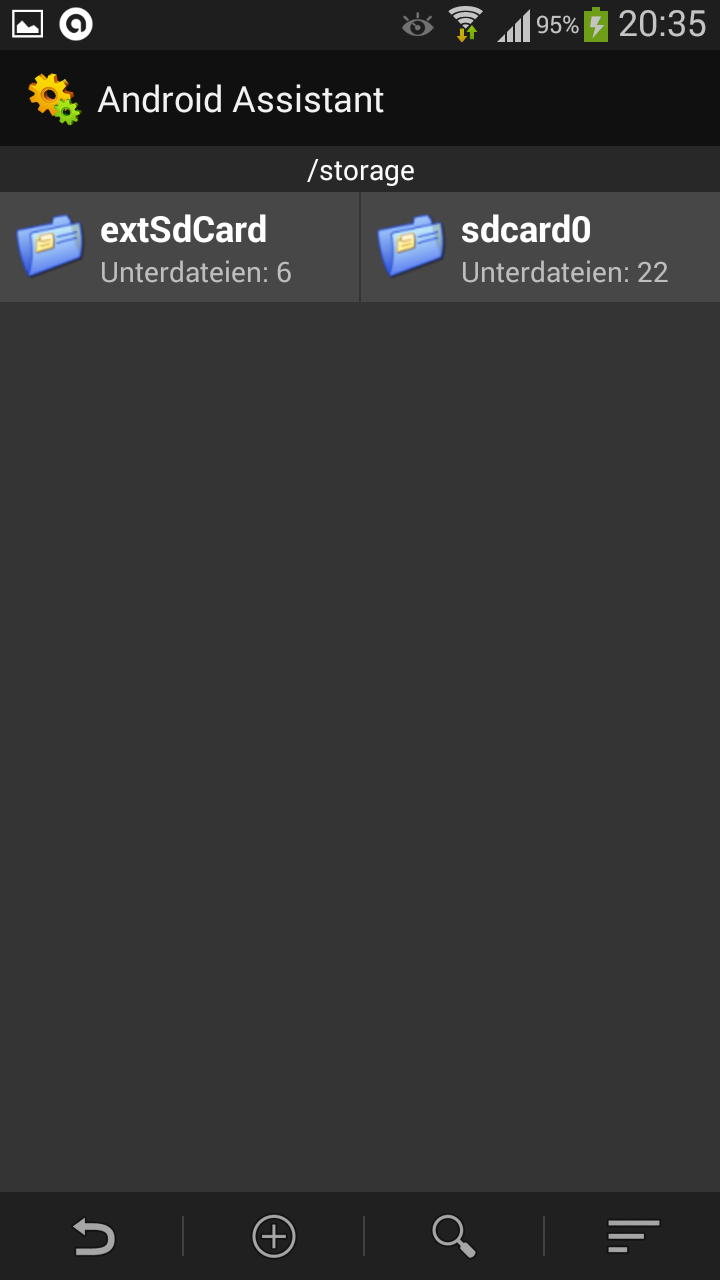
Task: Open file search with magnifier icon
Action: [x=453, y=1236]
